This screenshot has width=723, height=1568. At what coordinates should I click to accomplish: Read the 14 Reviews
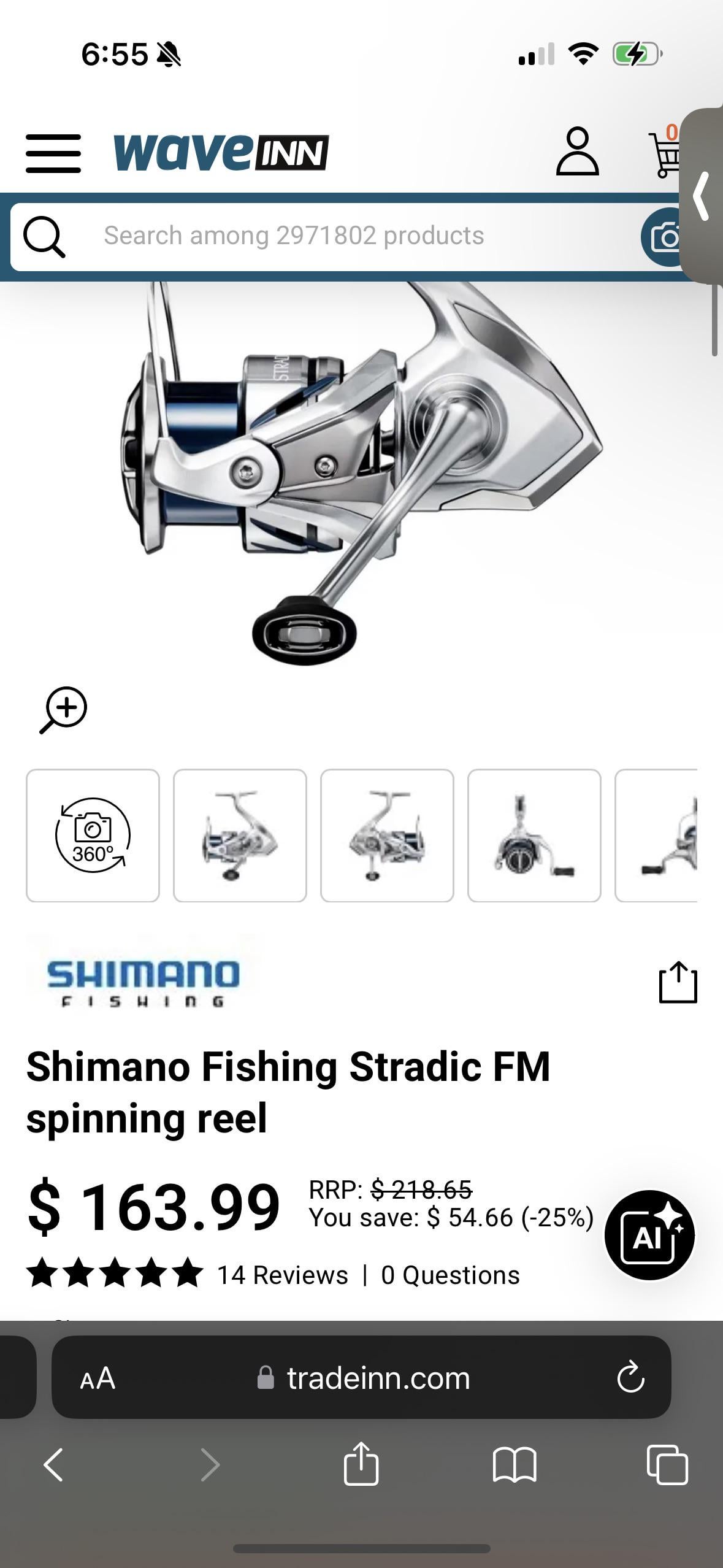coord(282,1275)
